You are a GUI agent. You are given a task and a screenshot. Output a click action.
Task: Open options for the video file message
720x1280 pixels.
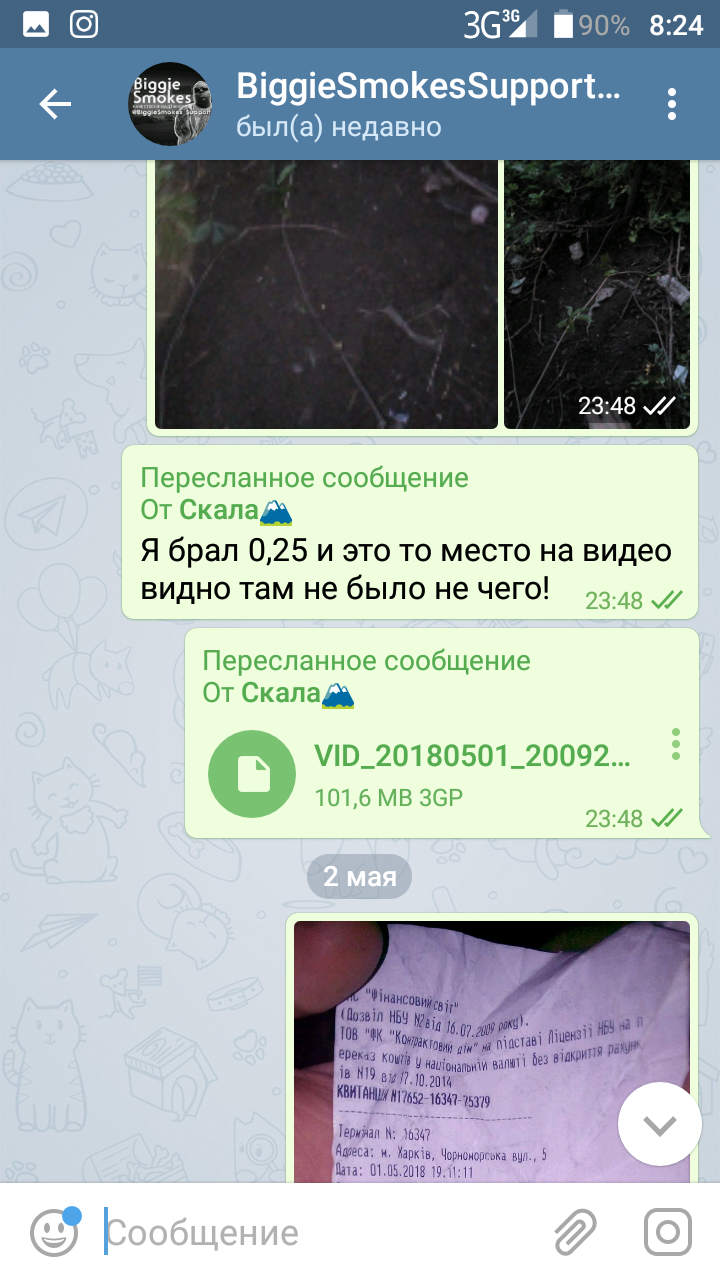pyautogui.click(x=676, y=743)
